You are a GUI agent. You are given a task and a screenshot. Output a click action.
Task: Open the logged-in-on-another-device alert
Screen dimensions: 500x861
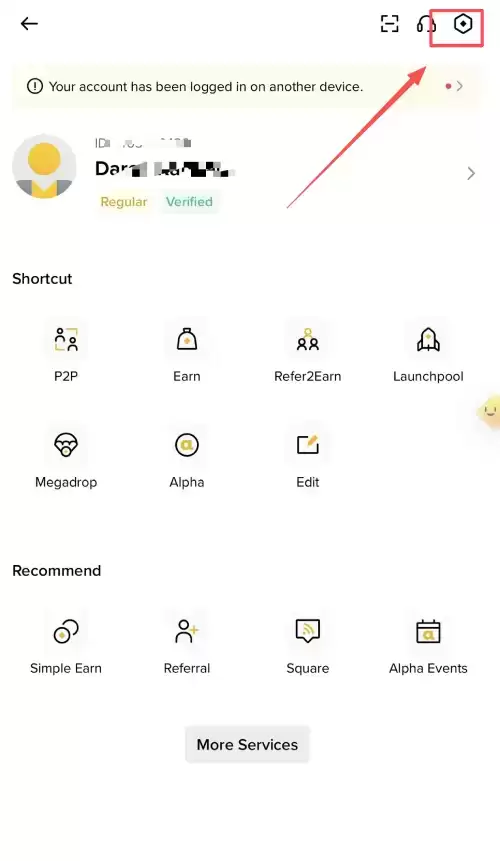pyautogui.click(x=246, y=86)
